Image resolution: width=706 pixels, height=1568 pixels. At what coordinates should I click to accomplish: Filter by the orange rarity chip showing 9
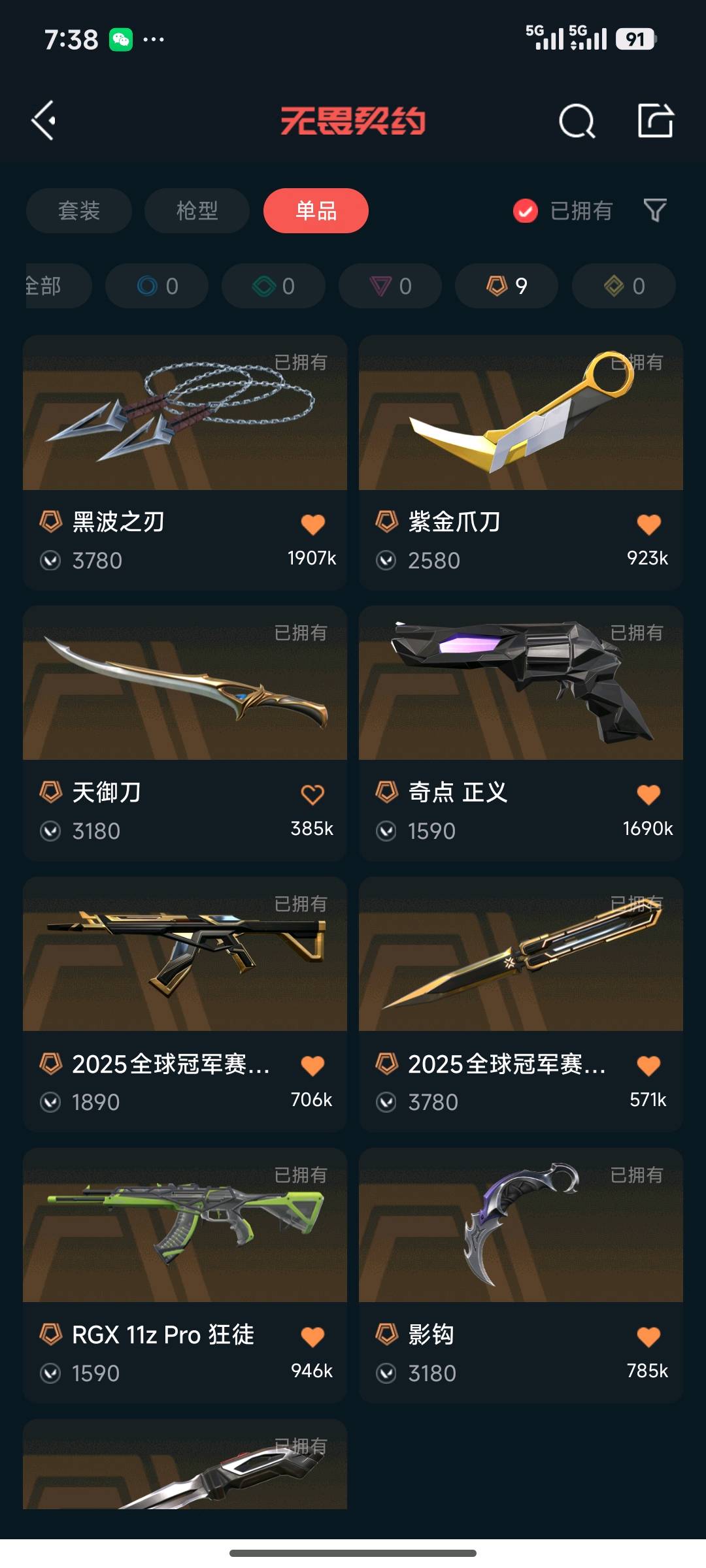click(507, 286)
